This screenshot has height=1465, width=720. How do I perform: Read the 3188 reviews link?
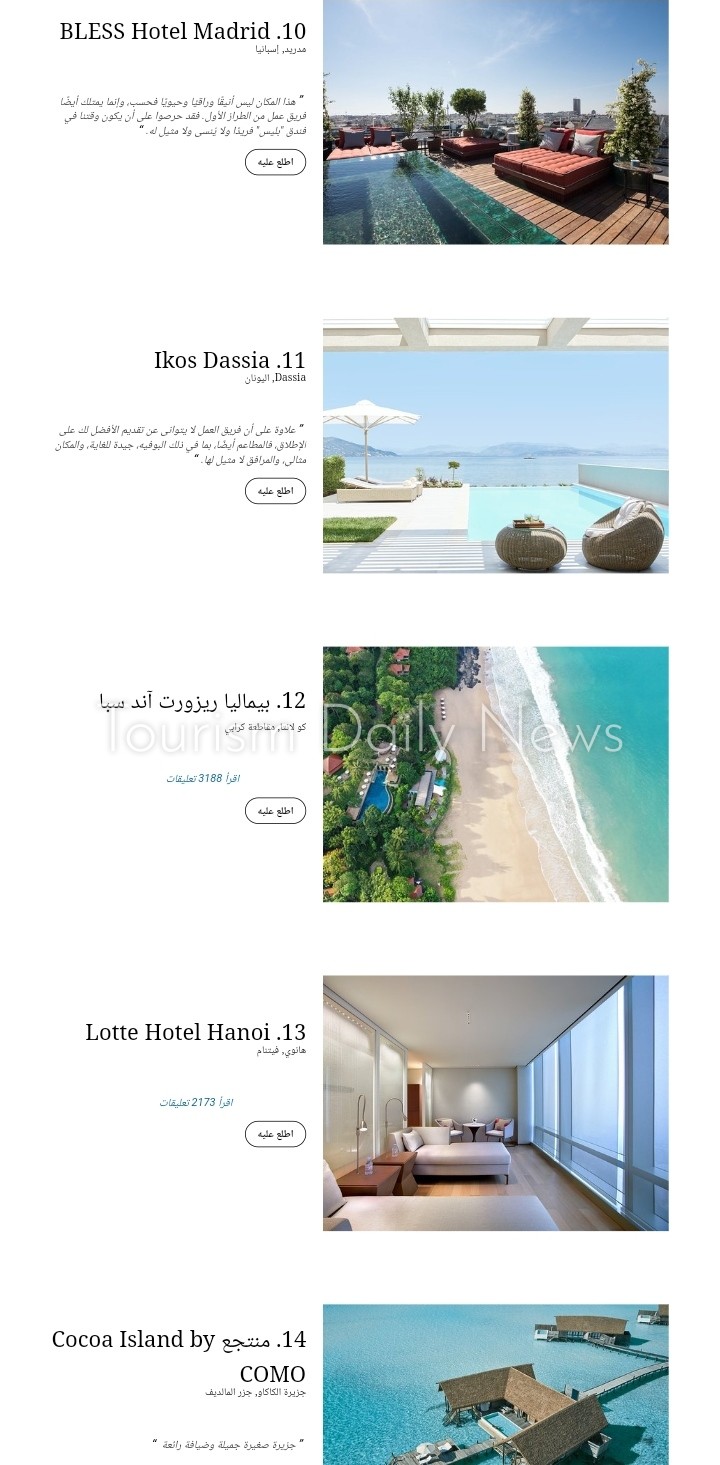(x=203, y=778)
